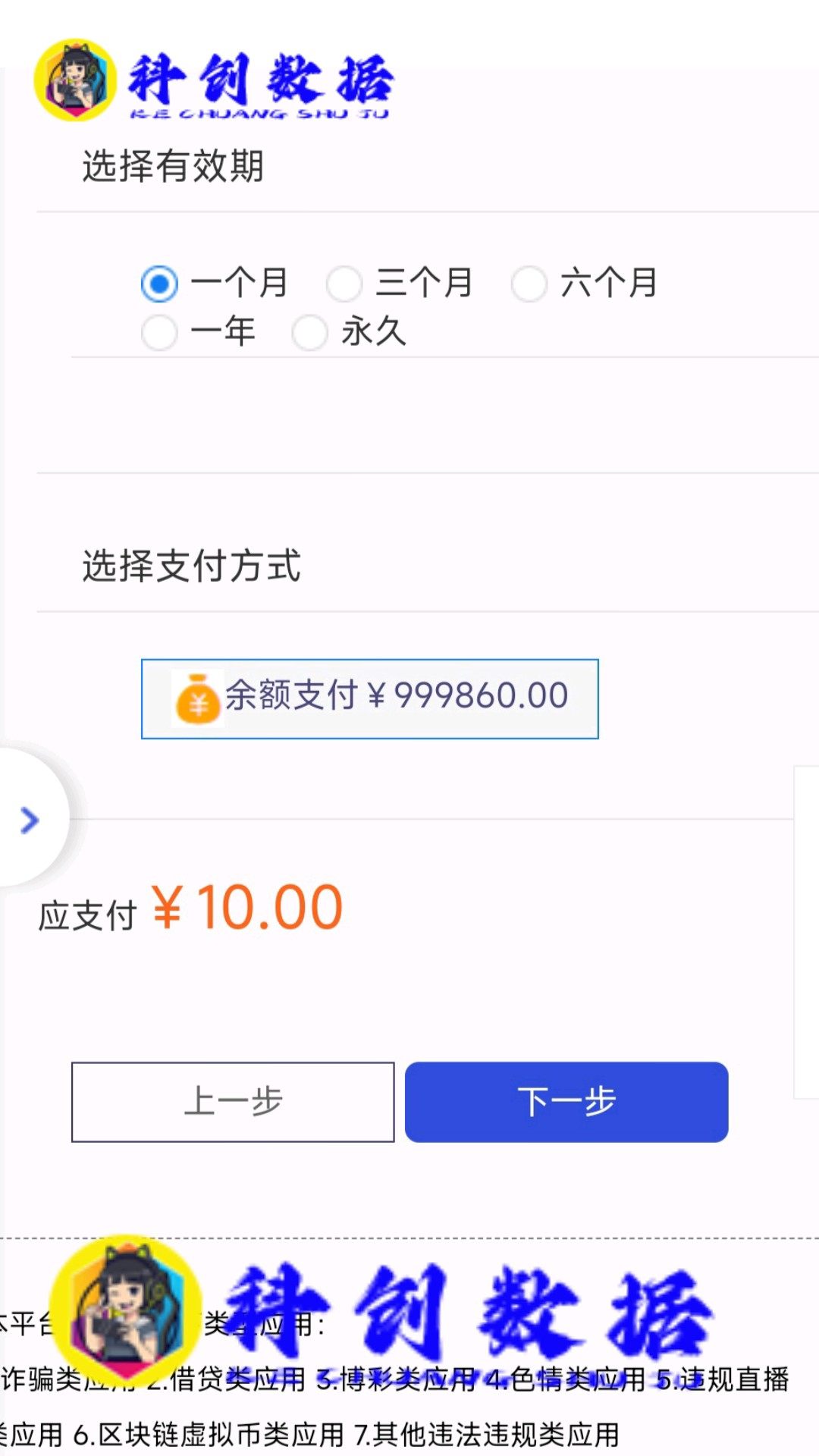The width and height of the screenshot is (819, 1456).
Task: Expand the side panel arrow
Action: (x=30, y=820)
